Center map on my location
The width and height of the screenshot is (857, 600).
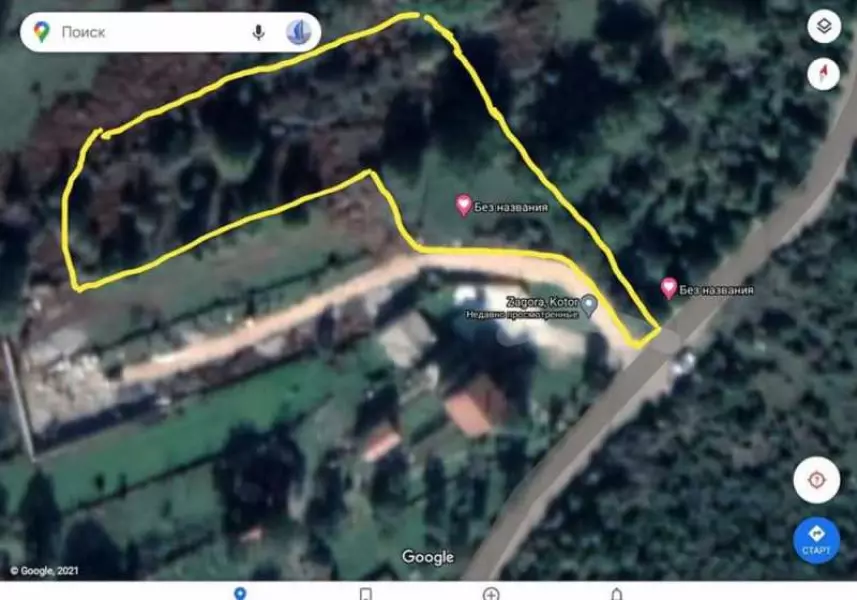pos(816,480)
